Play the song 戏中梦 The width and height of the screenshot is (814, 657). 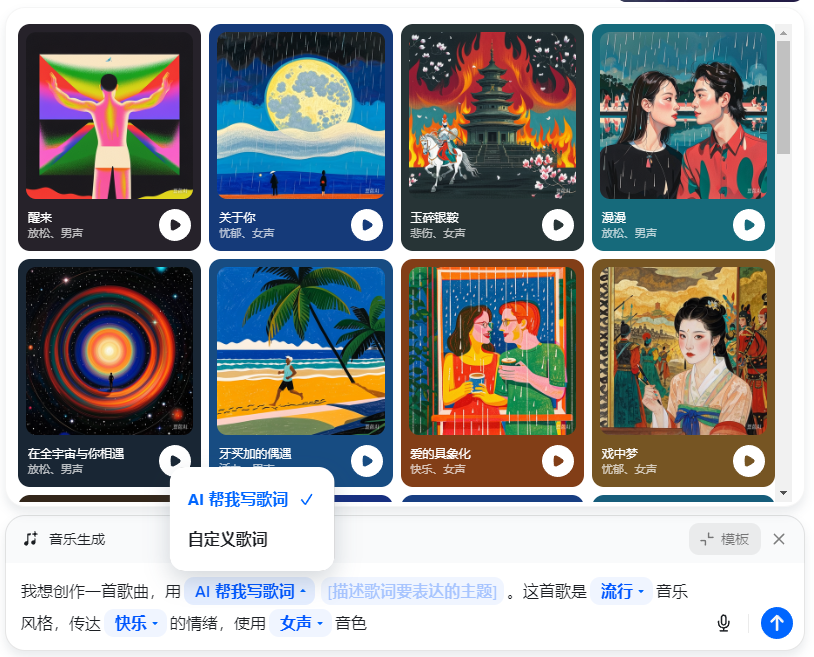coord(749,460)
